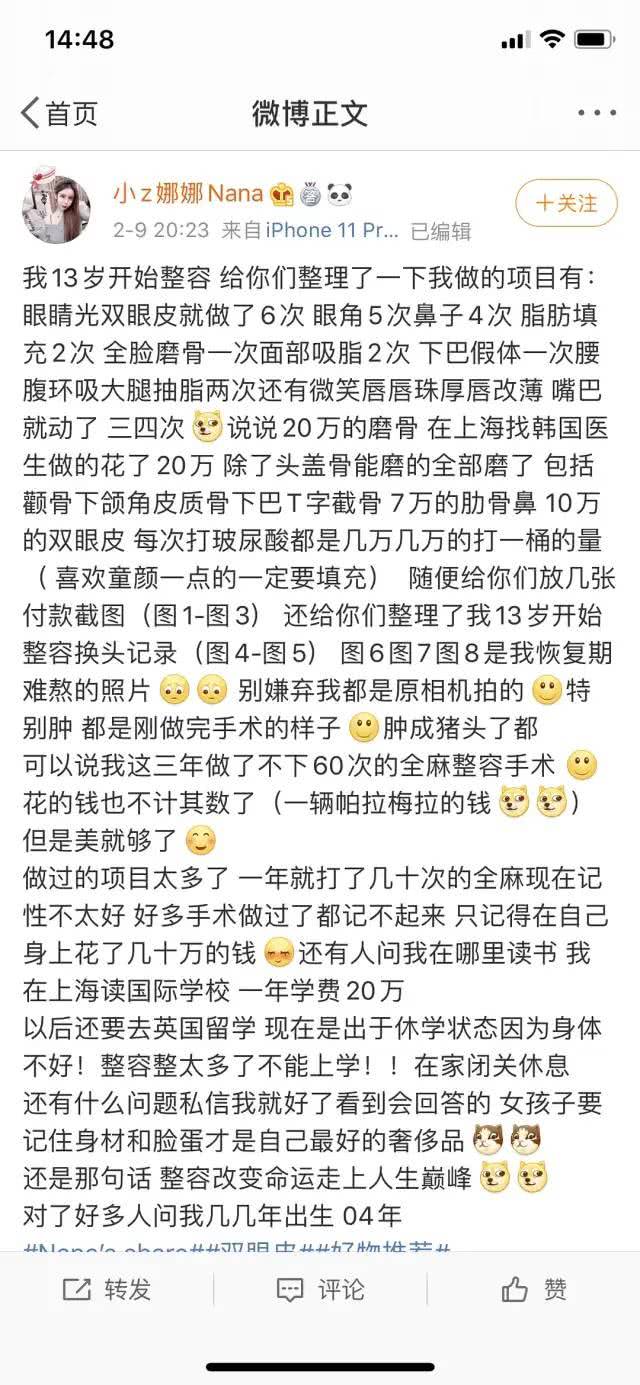Open the three-dot more options menu
This screenshot has width=640, height=1385.
(x=598, y=113)
